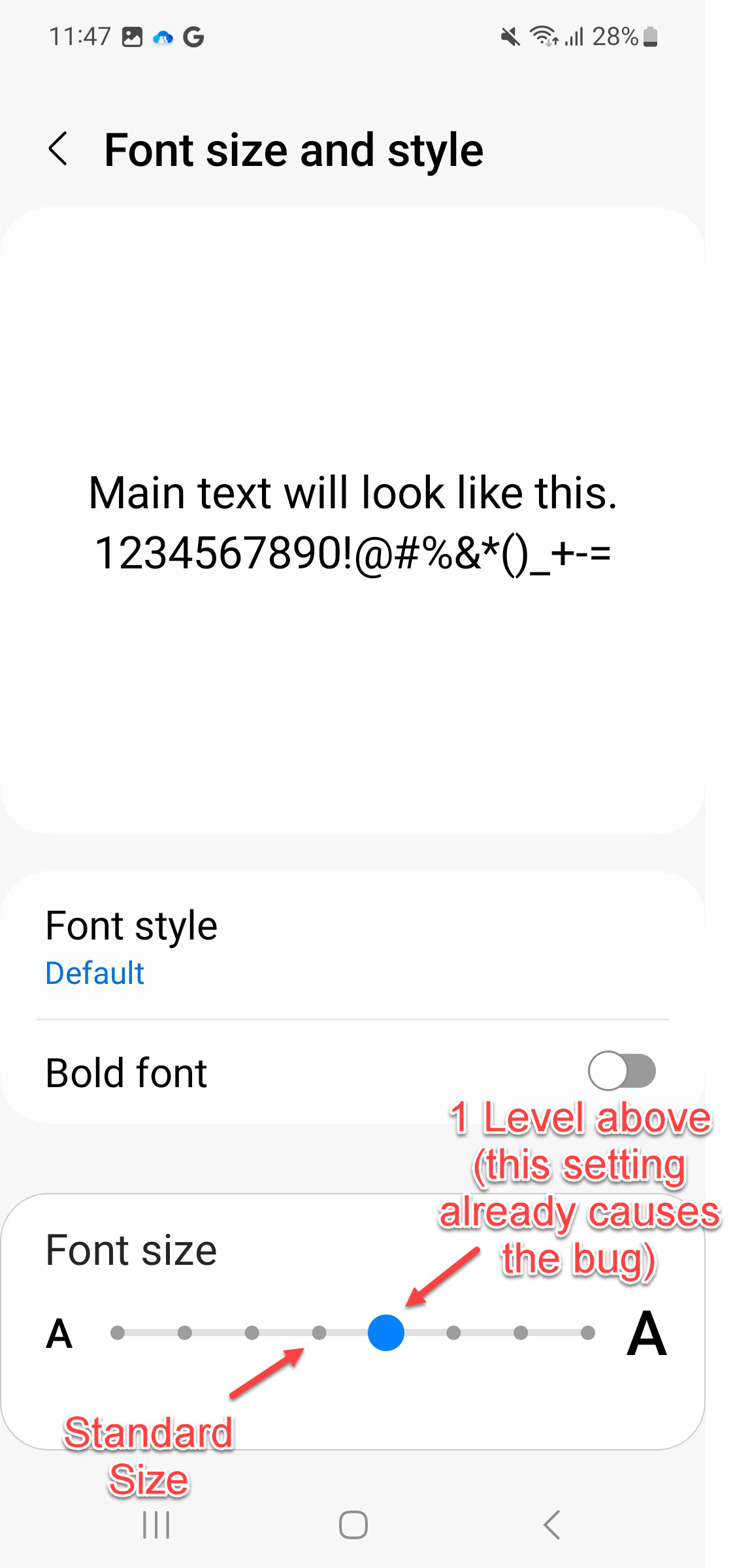Image resolution: width=735 pixels, height=1568 pixels.
Task: Enable the Bold font switch
Action: tap(621, 1071)
